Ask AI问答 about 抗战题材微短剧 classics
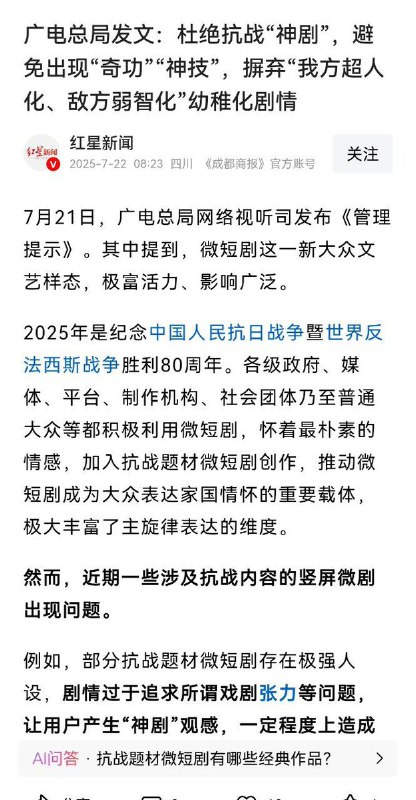 pos(208,758)
